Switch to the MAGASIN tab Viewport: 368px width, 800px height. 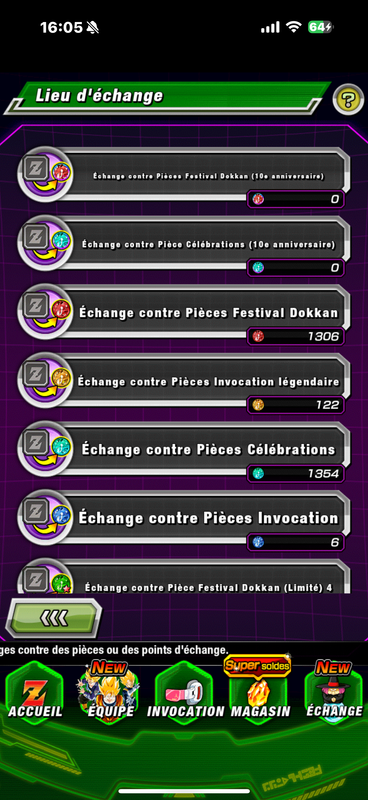[260, 693]
